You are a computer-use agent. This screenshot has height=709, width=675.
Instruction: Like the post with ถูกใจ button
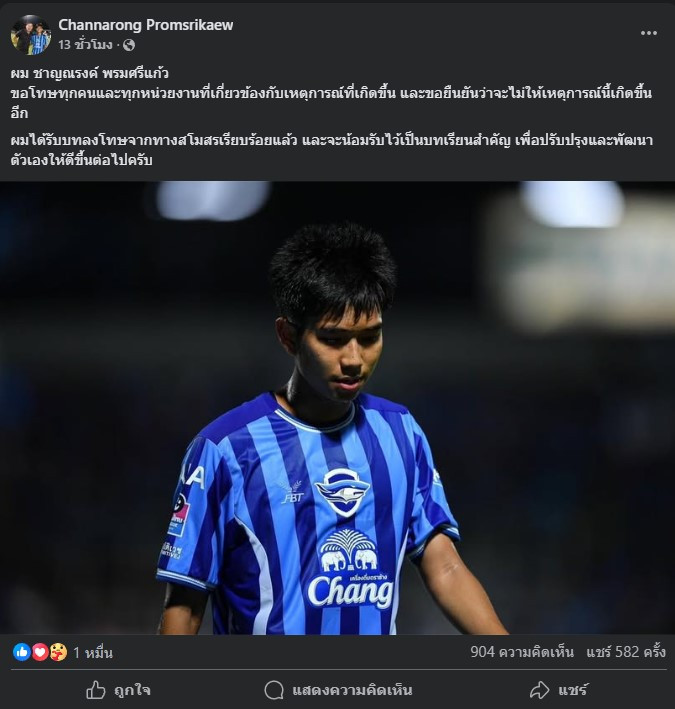(x=118, y=690)
